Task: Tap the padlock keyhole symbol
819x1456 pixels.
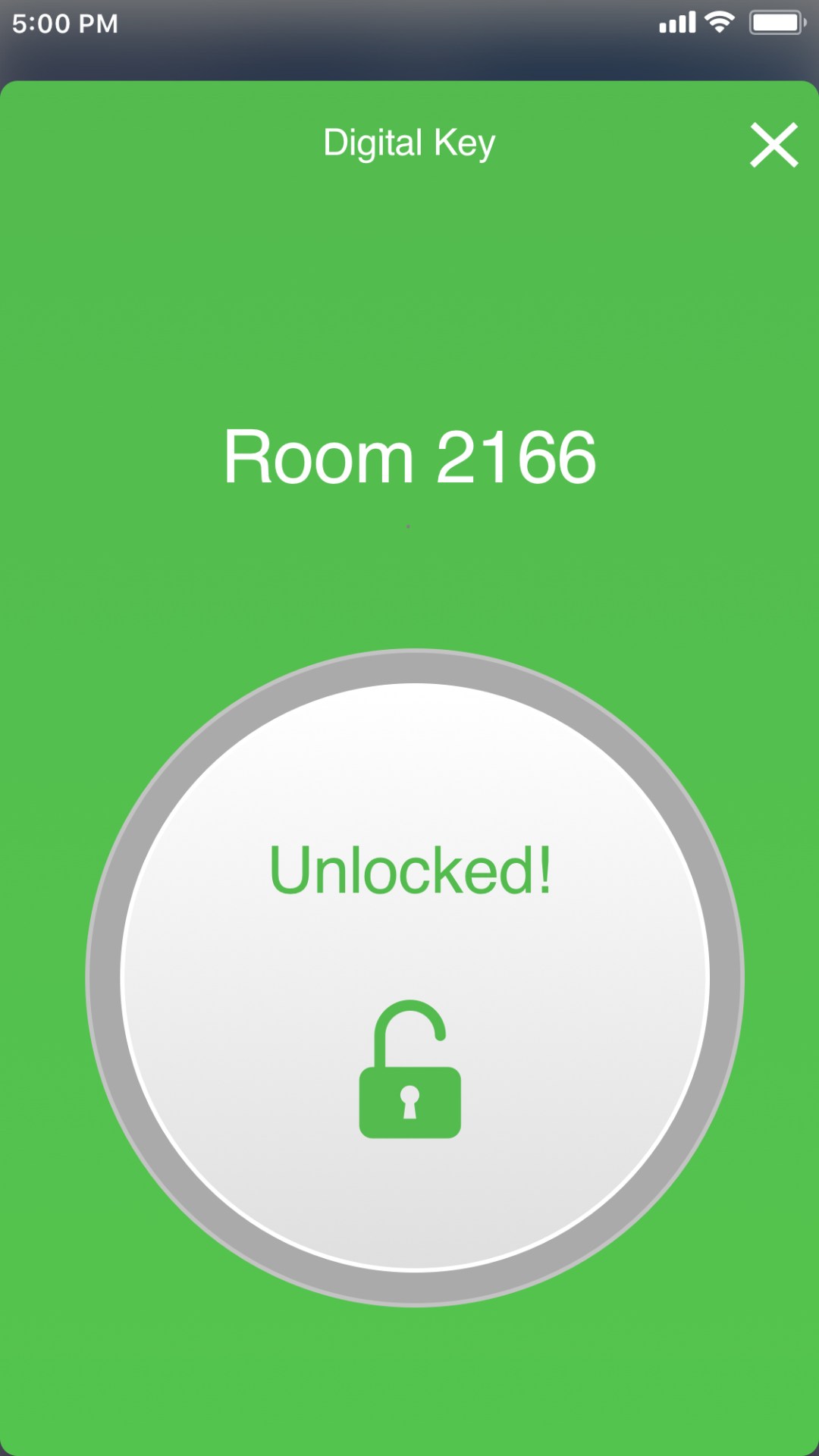Action: [409, 1100]
